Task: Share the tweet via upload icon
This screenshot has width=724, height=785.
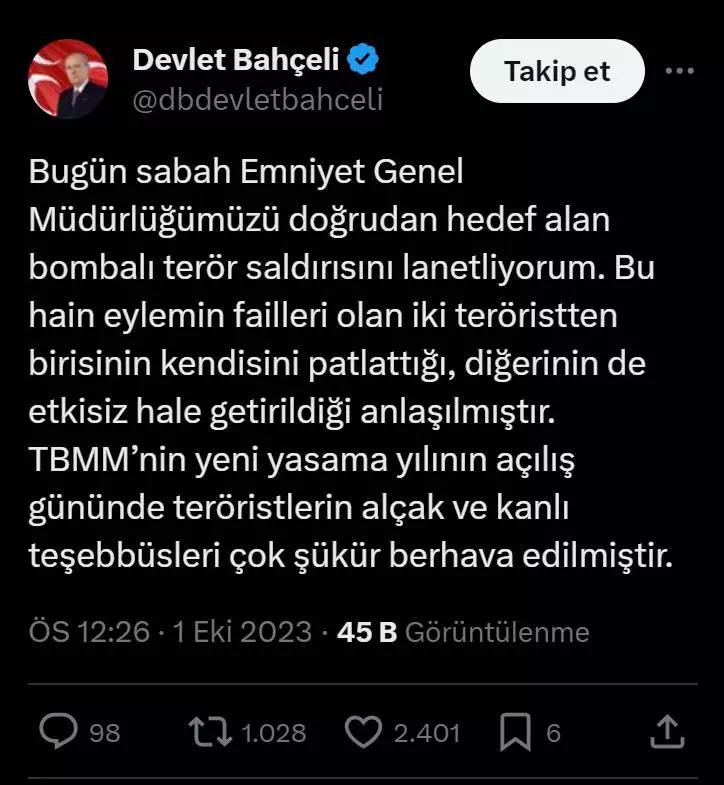Action: pos(667,732)
